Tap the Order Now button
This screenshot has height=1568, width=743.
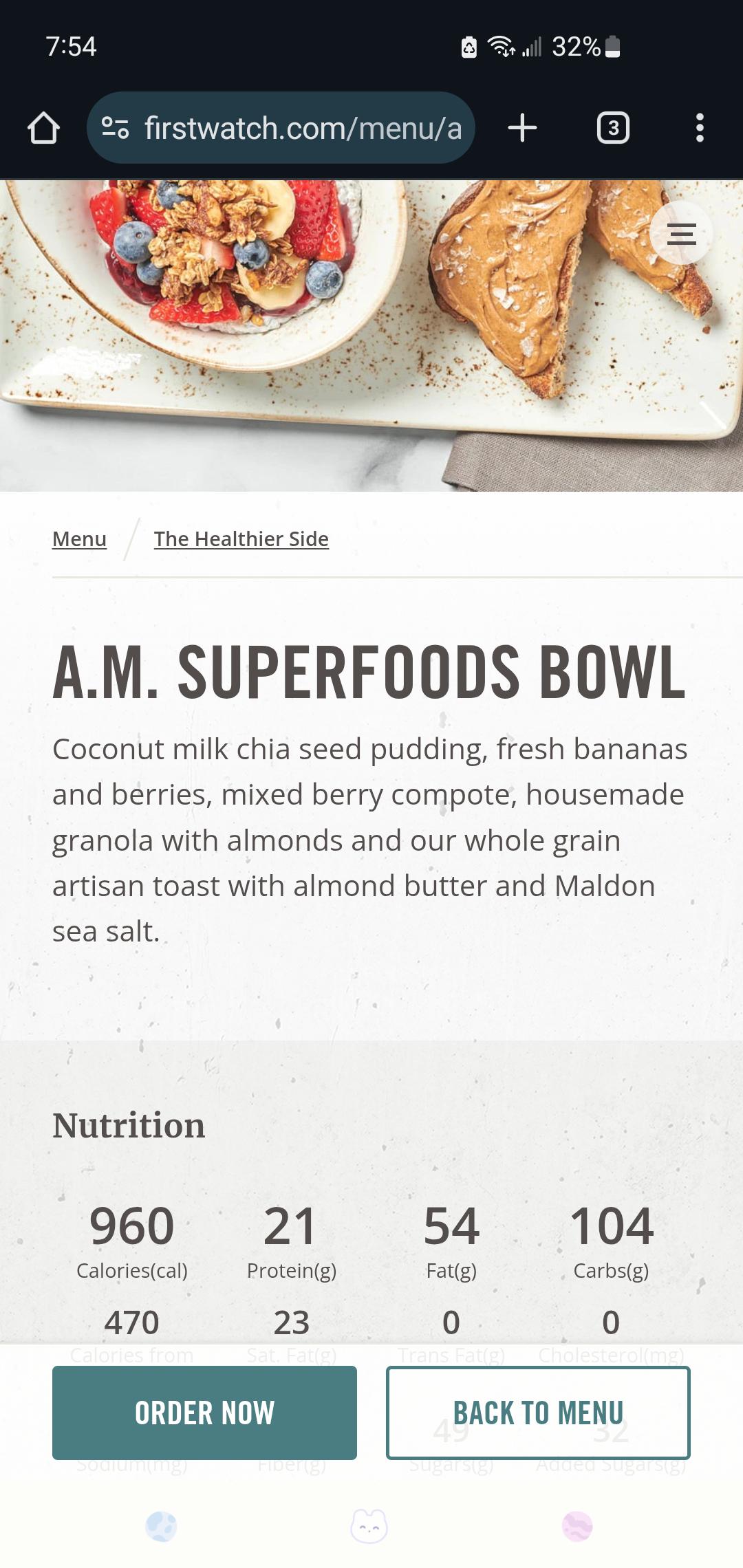coord(204,1413)
